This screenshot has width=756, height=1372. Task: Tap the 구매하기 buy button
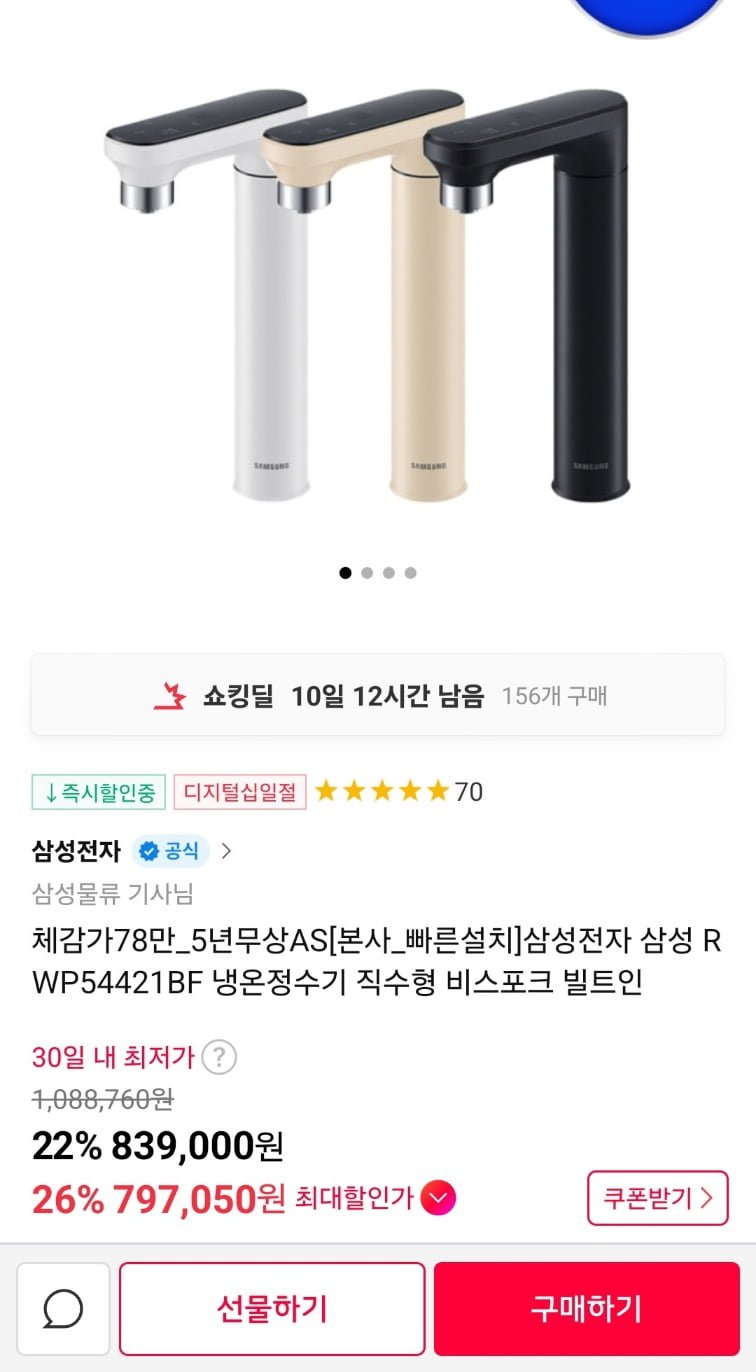click(585, 1308)
